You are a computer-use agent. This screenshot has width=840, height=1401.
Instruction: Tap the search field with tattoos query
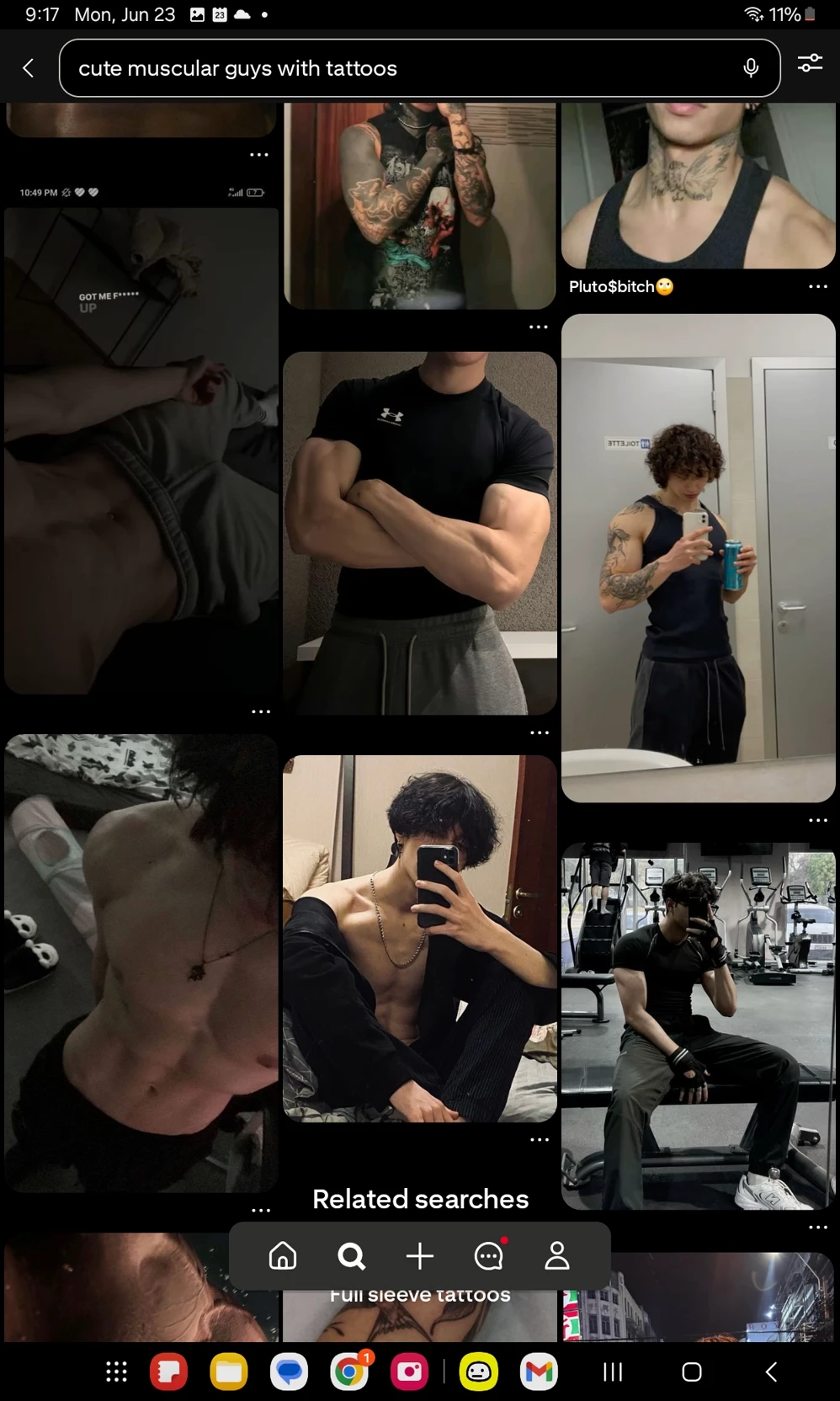tap(396, 68)
